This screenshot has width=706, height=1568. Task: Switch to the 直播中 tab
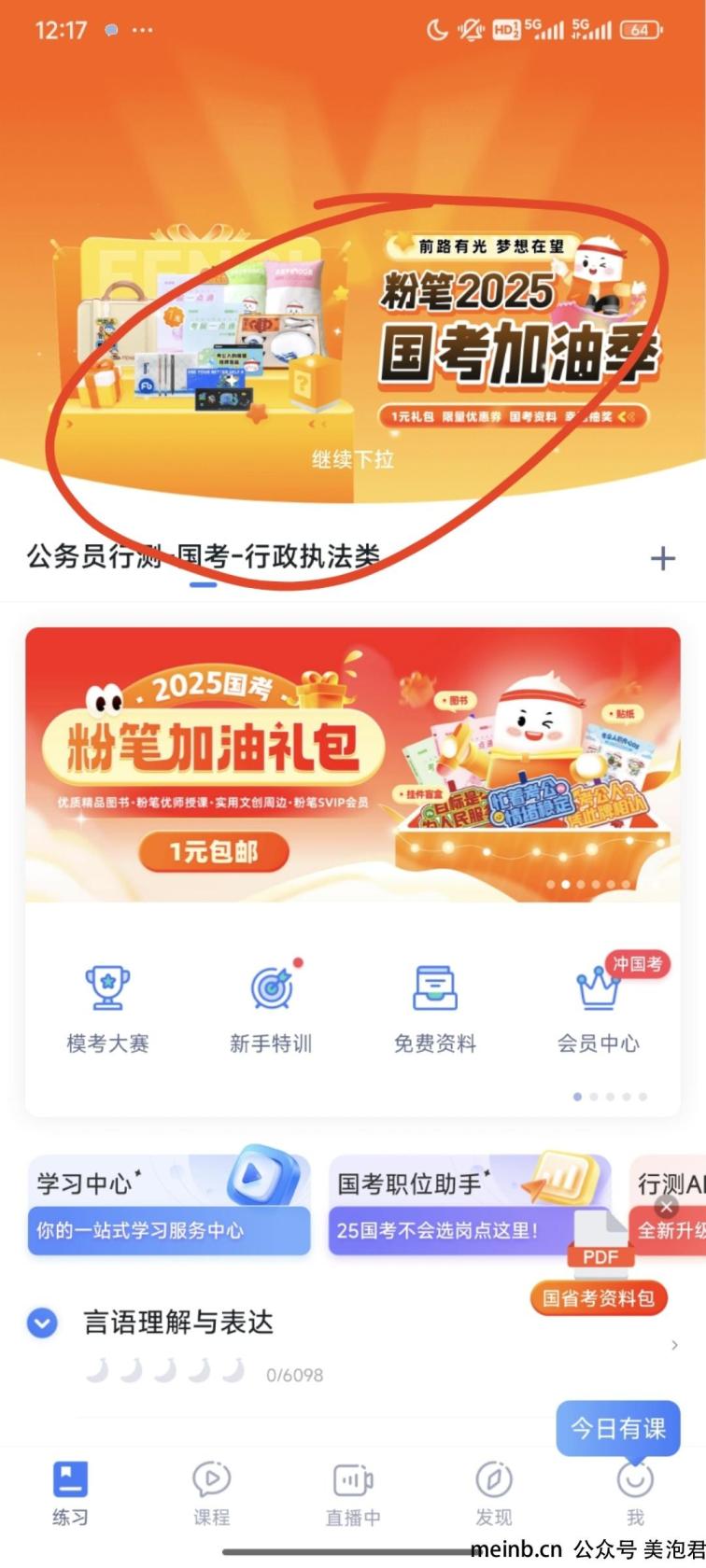coord(353,1493)
